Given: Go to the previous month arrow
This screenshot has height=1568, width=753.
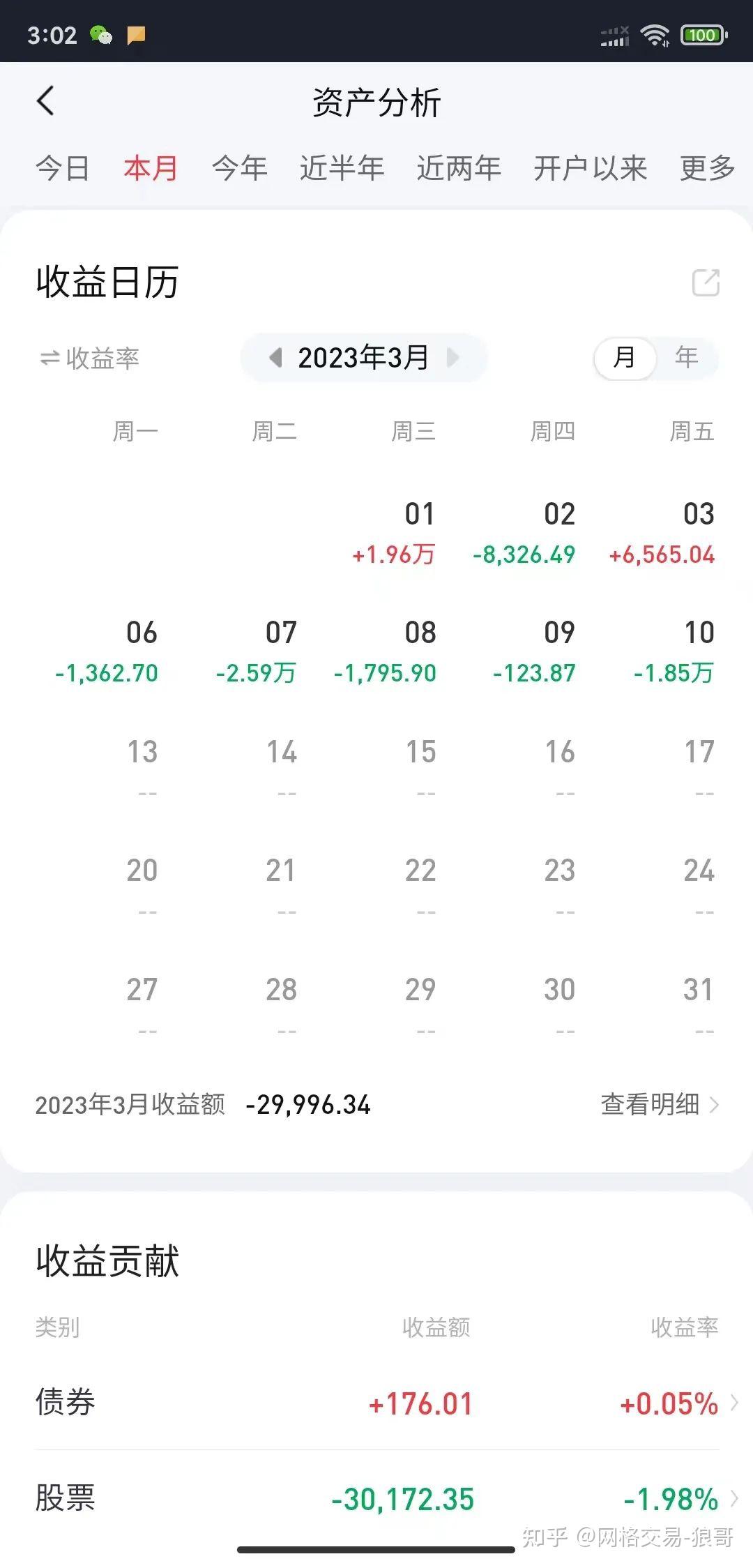Looking at the screenshot, I should click(275, 358).
